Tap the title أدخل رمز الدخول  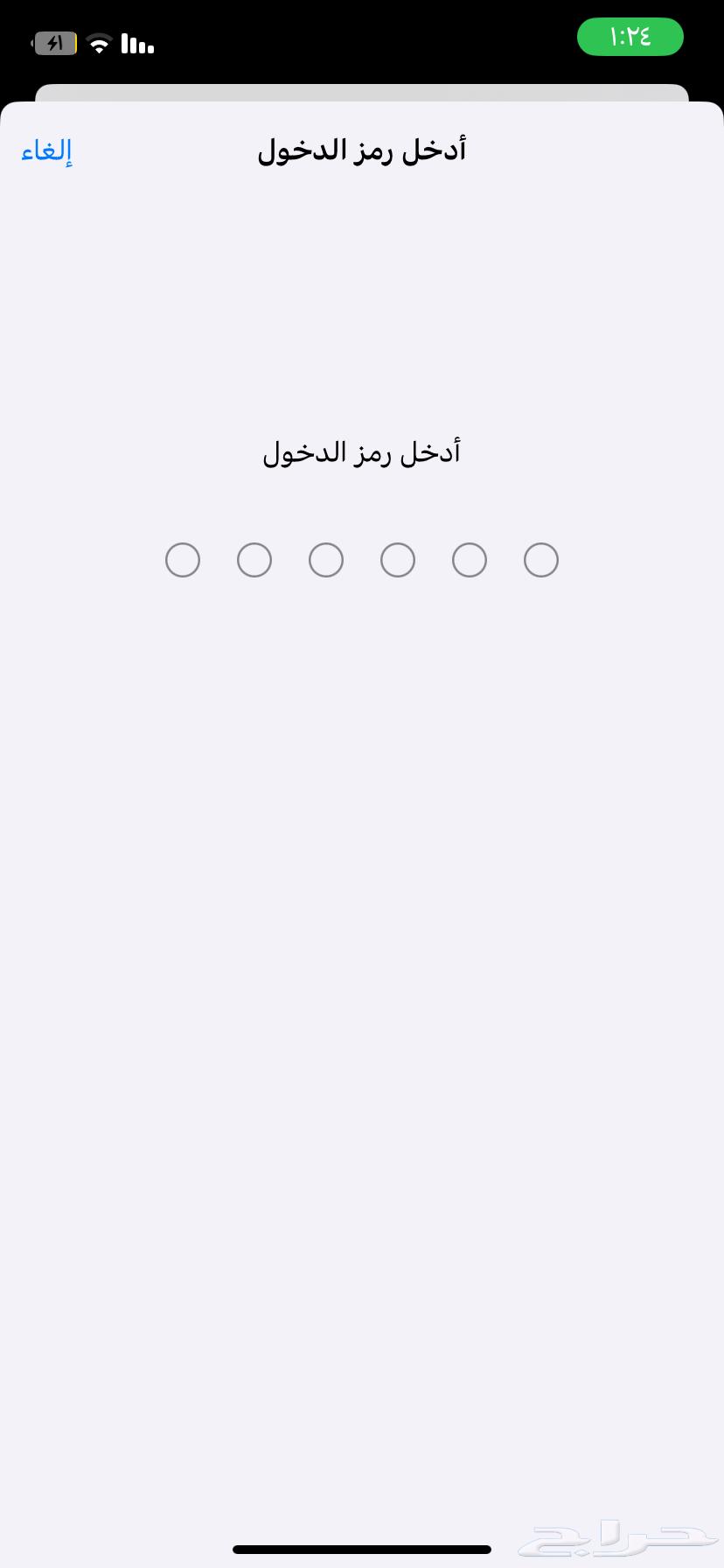(362, 150)
